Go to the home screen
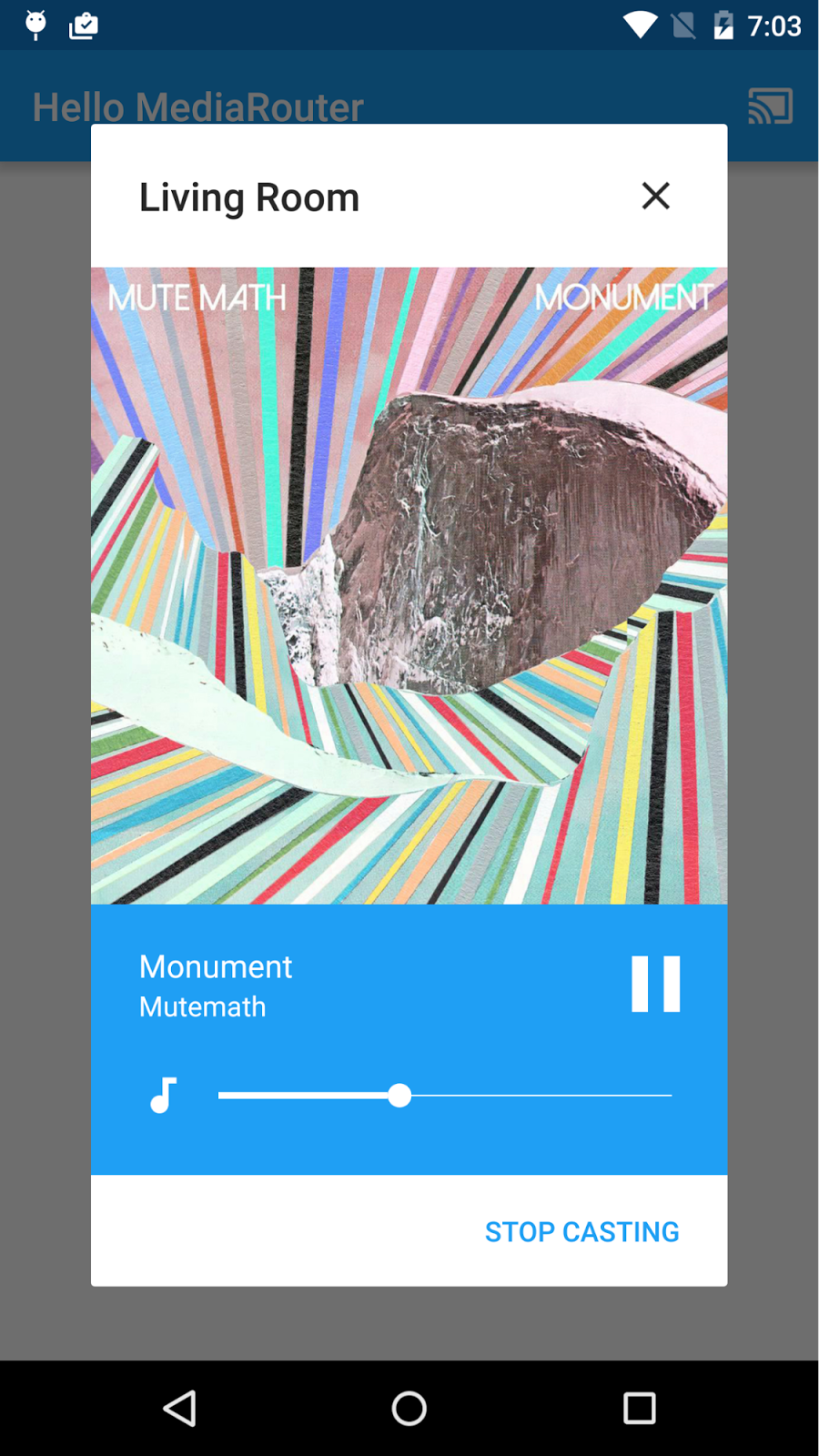The height and width of the screenshot is (1456, 819). pos(409,1409)
